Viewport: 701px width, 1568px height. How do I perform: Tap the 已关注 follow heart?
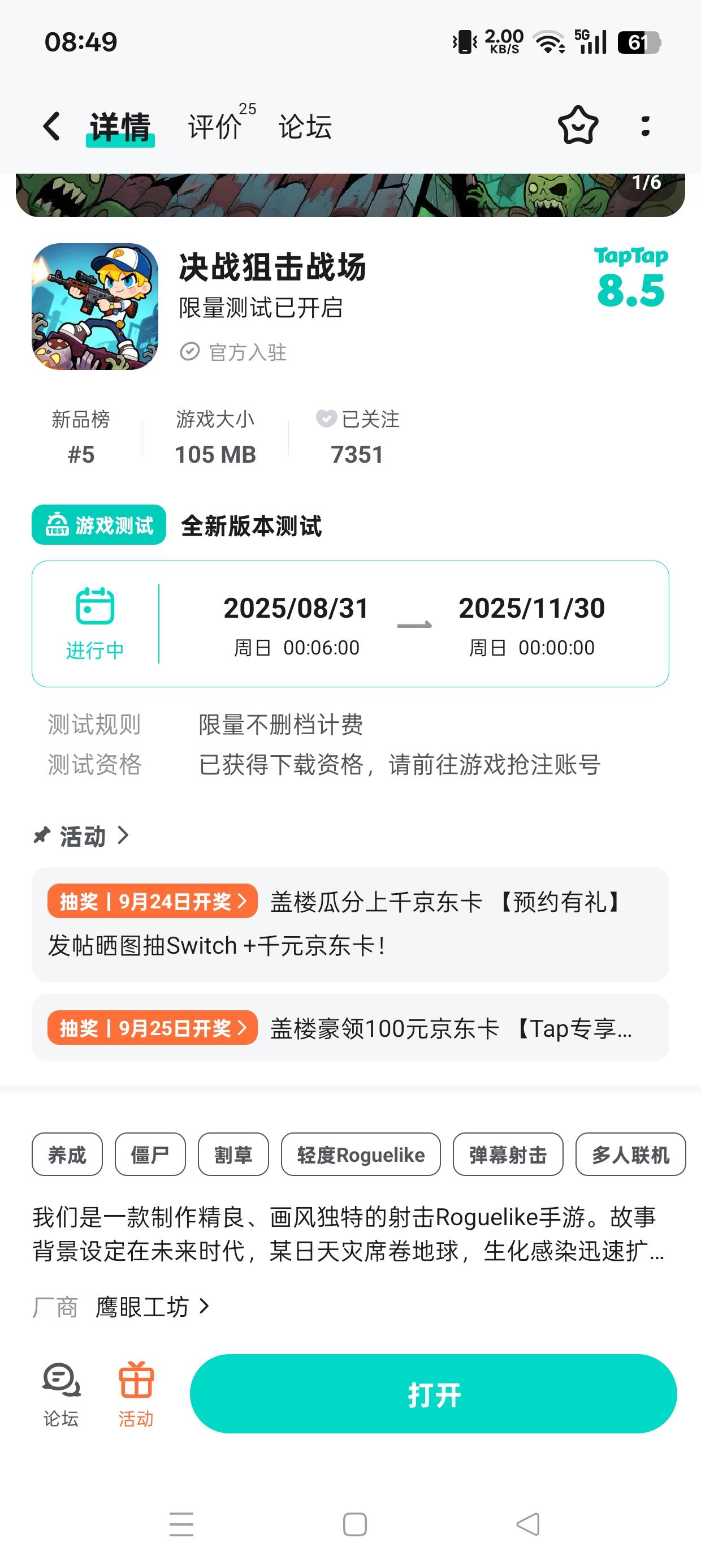click(x=327, y=419)
